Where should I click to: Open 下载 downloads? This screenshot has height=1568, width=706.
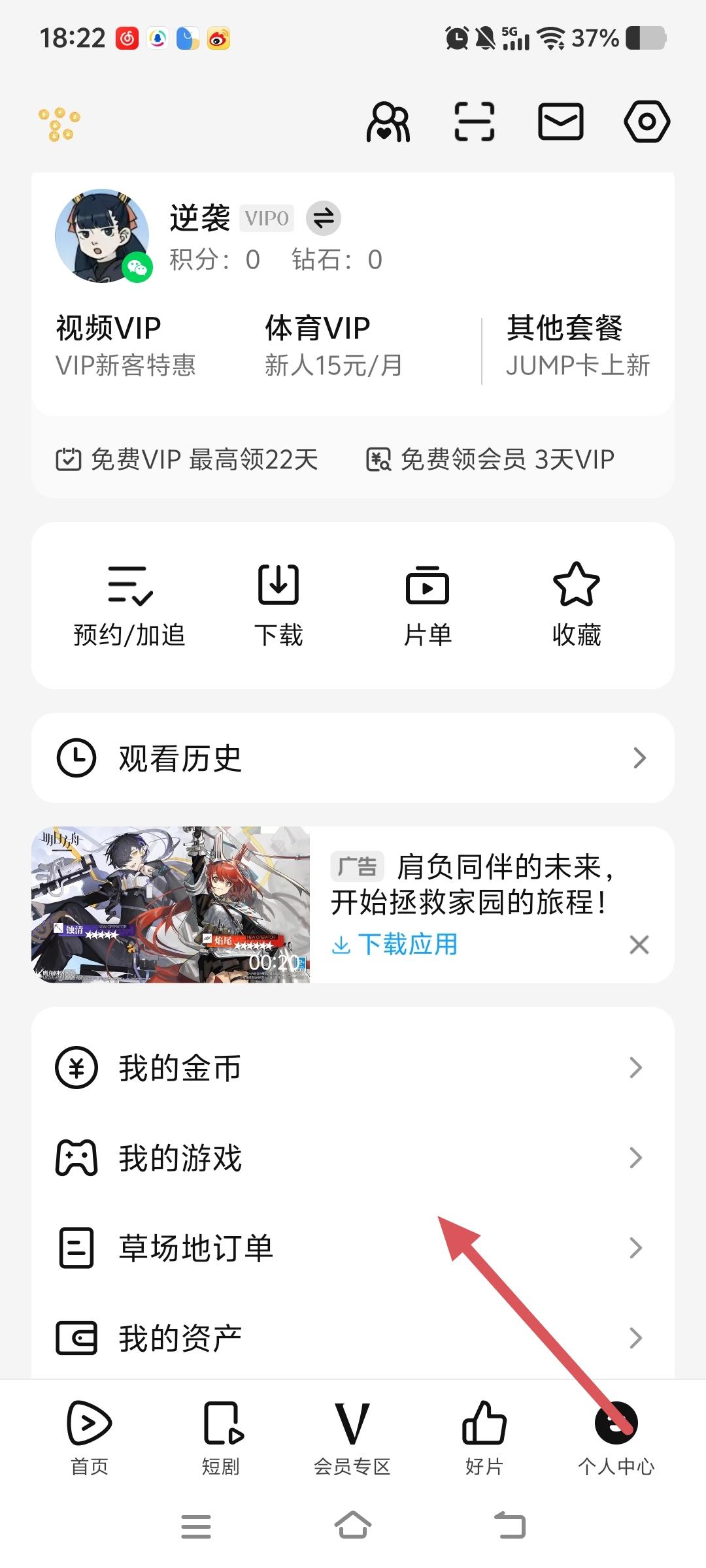(278, 606)
